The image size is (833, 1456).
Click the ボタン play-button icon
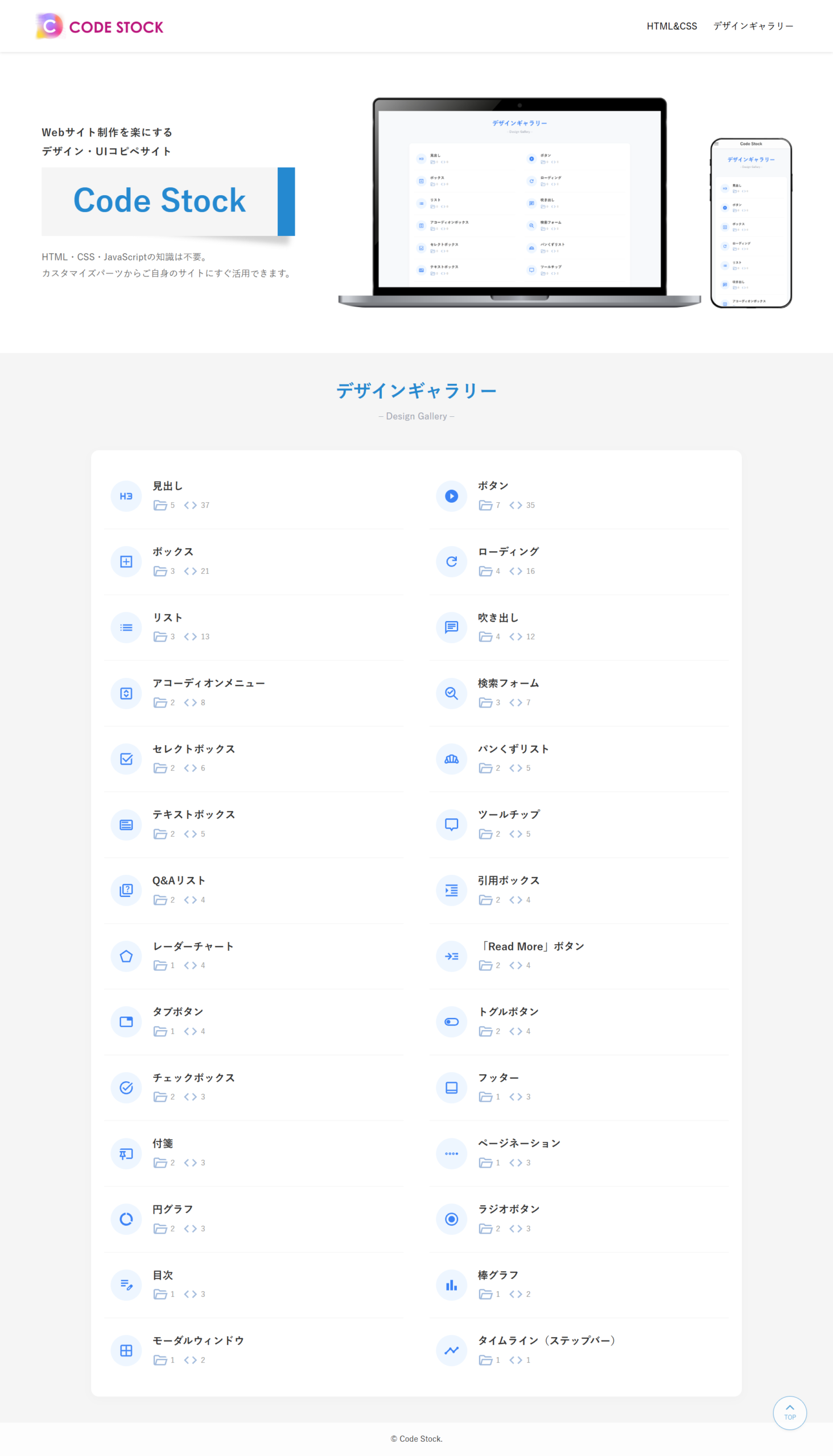(x=451, y=496)
